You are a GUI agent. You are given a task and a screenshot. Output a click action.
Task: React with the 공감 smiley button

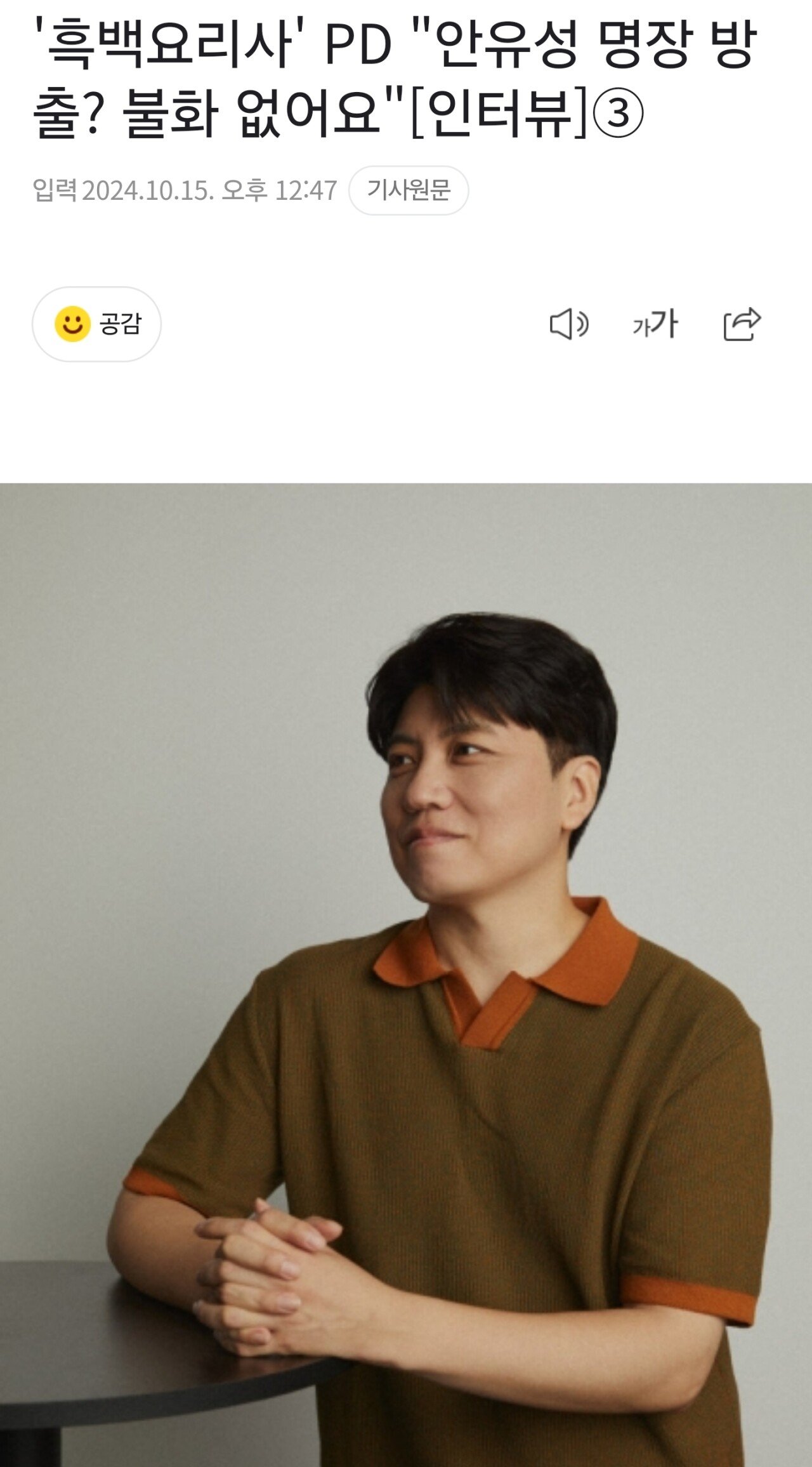[x=96, y=324]
